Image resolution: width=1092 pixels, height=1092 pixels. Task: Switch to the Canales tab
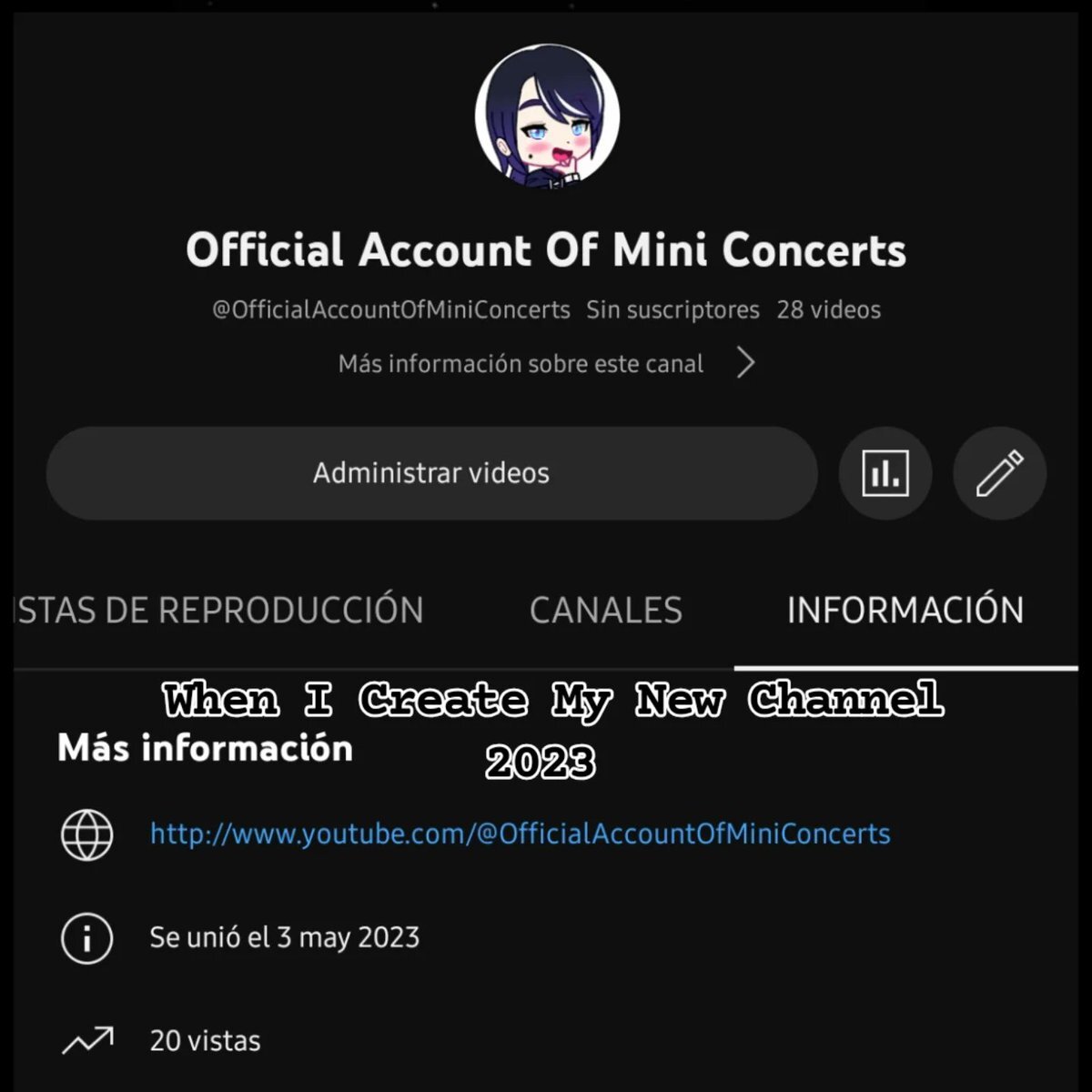[605, 611]
